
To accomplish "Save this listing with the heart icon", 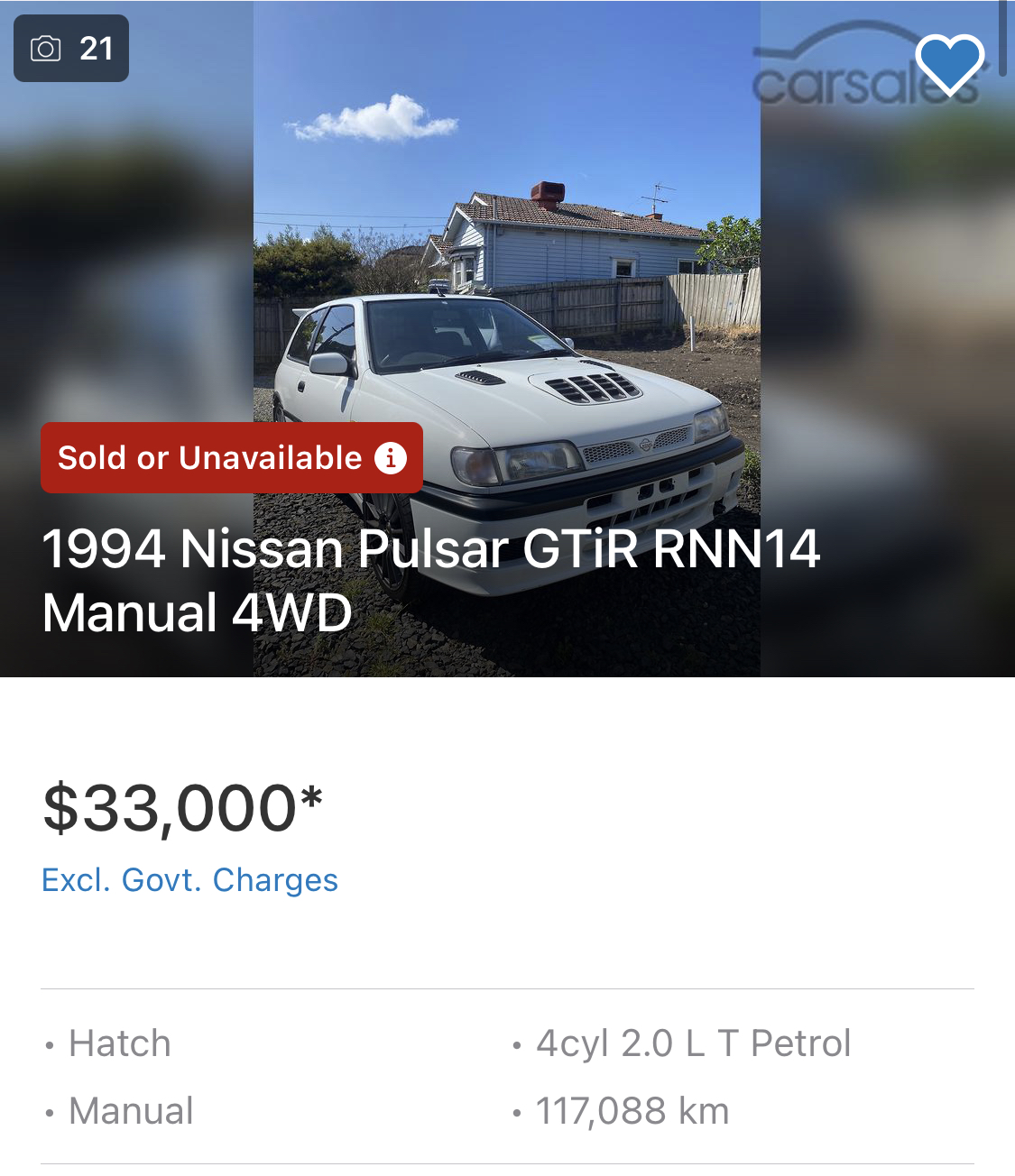I will click(x=949, y=64).
